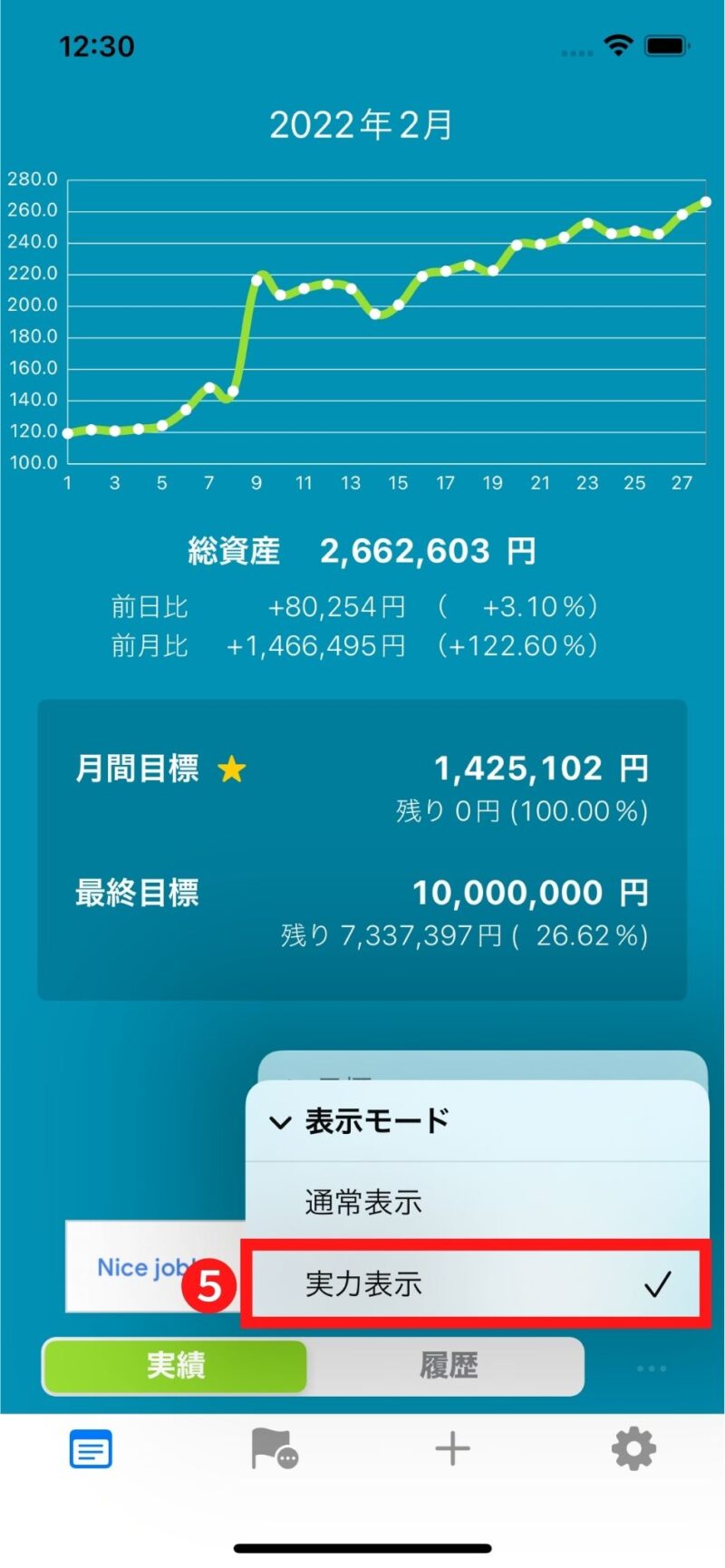This screenshot has width=725, height=1568.
Task: Open the goal flag tab
Action: [274, 1448]
